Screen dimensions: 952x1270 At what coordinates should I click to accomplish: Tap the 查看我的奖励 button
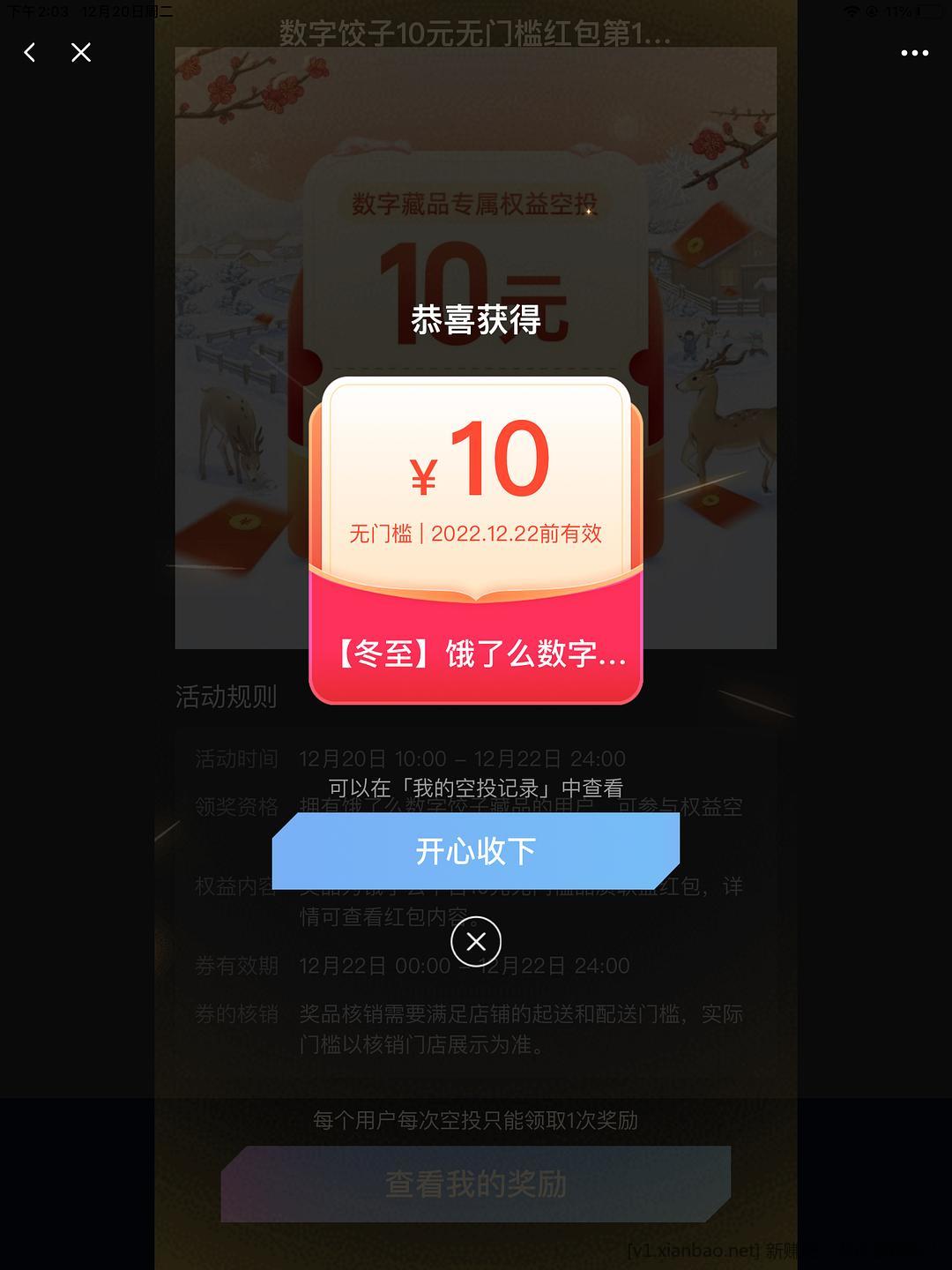(476, 1184)
